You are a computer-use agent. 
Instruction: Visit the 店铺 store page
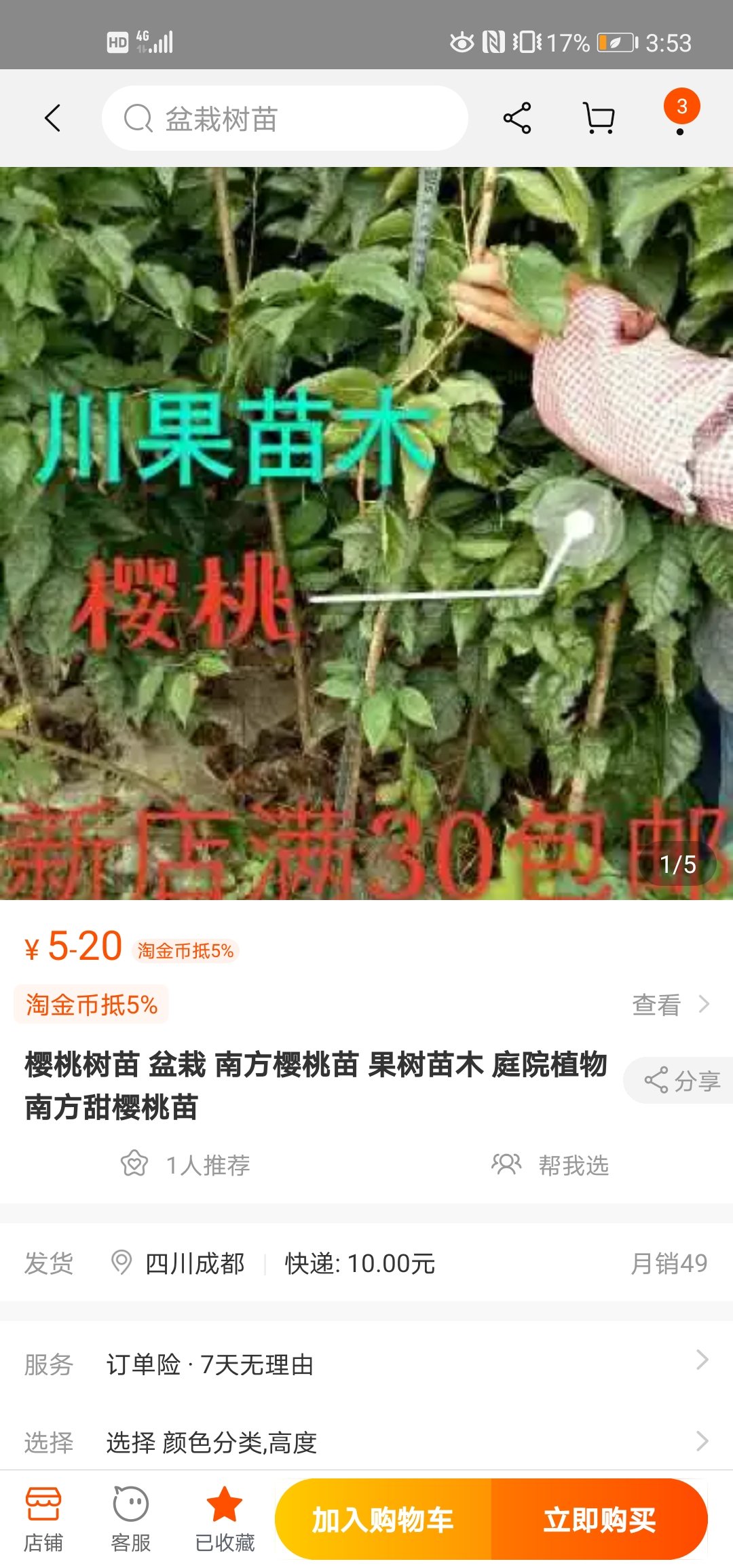point(43,1520)
